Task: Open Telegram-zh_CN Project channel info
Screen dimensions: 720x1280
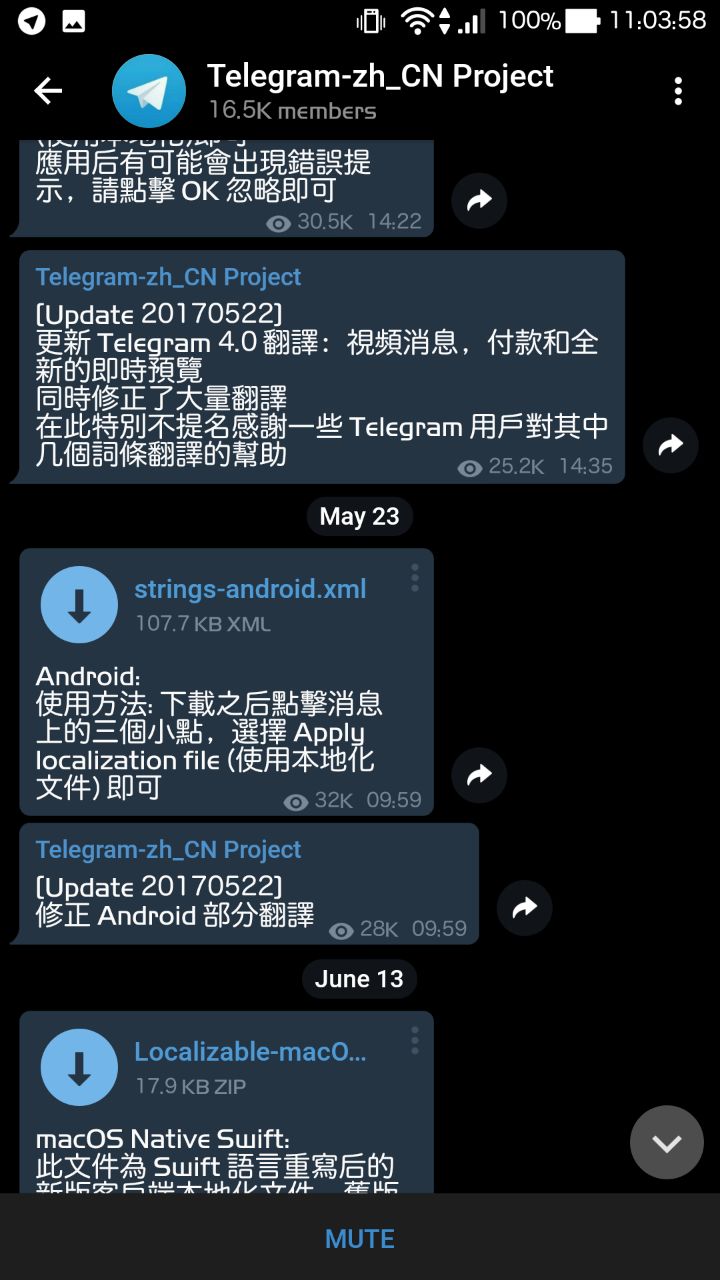Action: pos(380,91)
